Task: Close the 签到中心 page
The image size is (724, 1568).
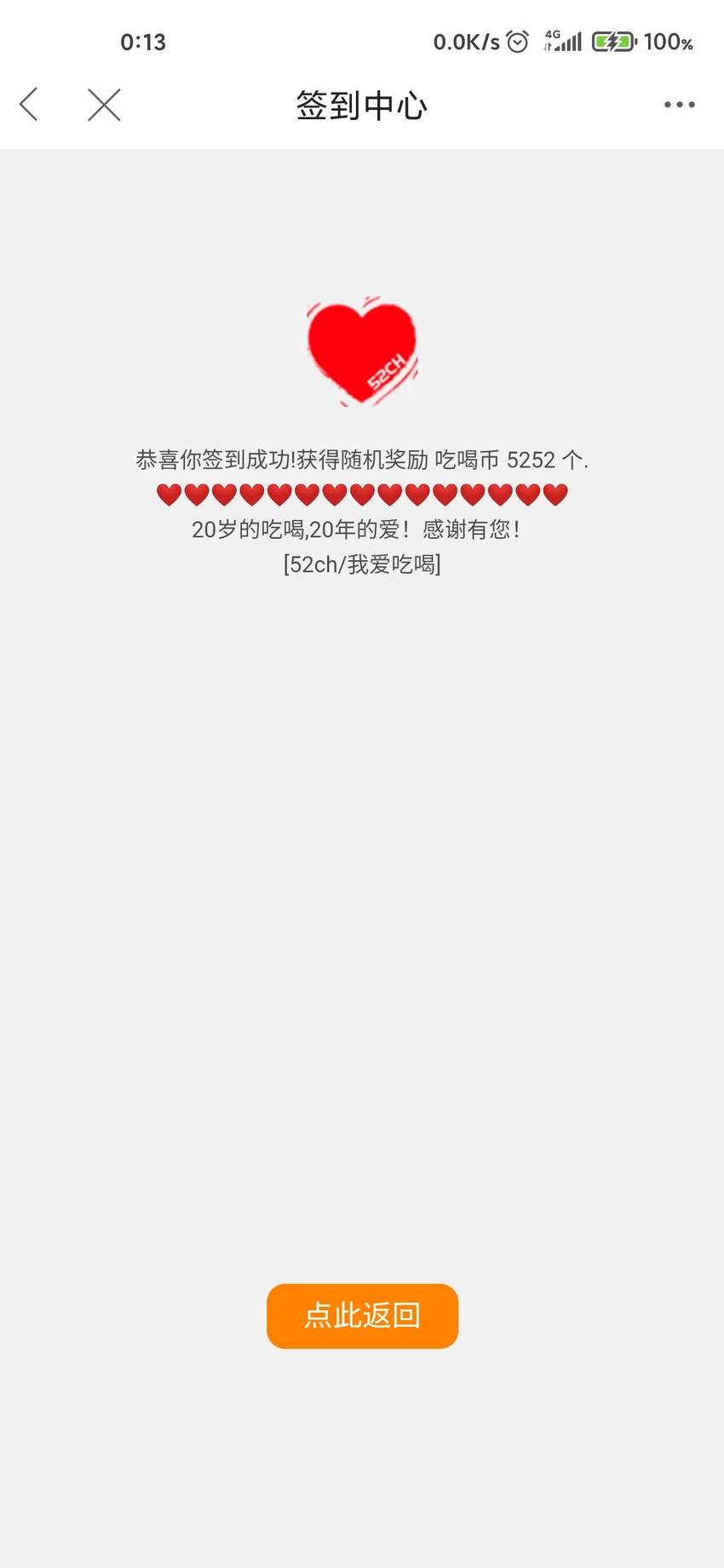Action: tap(104, 105)
